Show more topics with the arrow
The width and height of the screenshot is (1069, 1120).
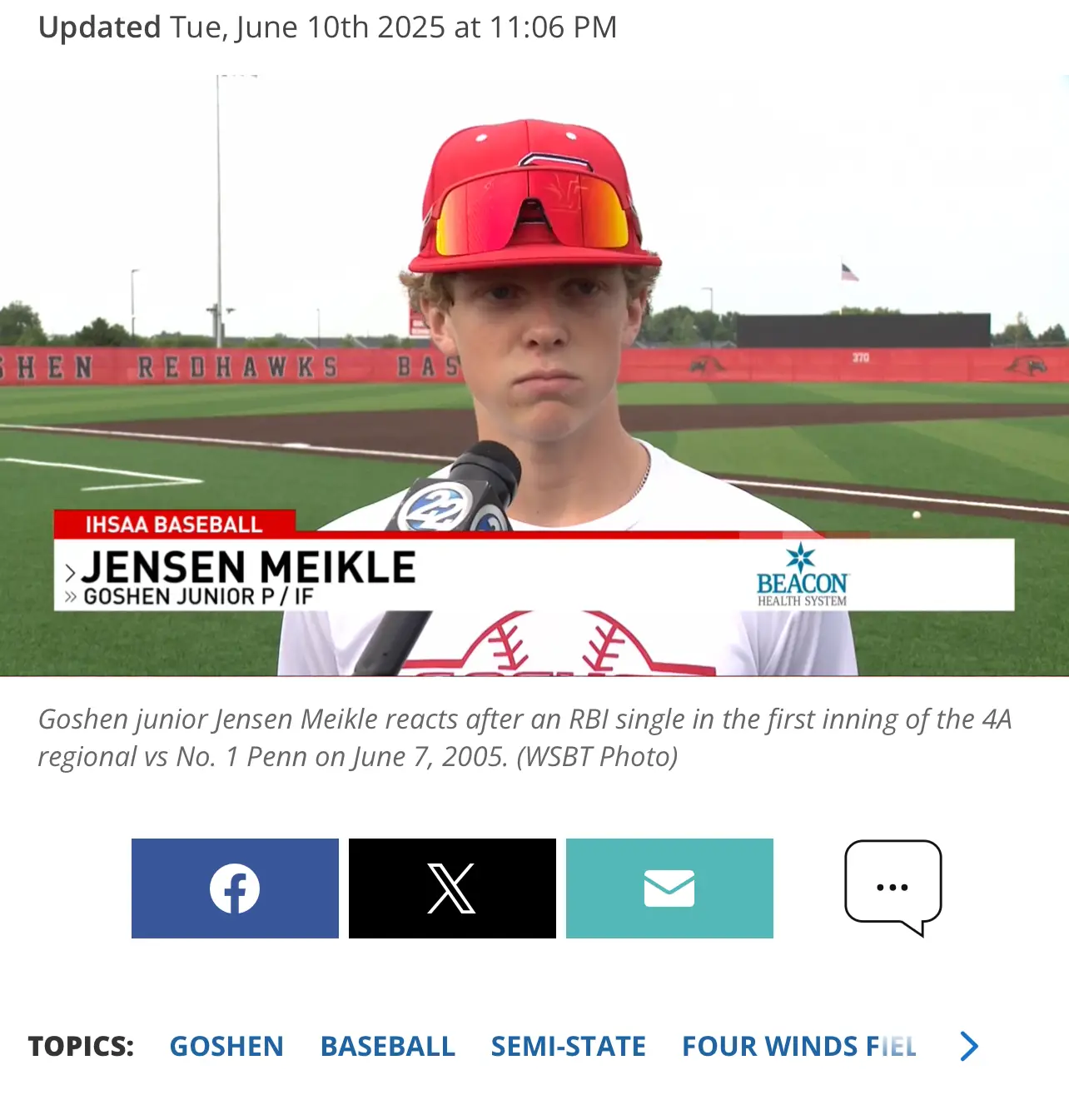point(968,1046)
